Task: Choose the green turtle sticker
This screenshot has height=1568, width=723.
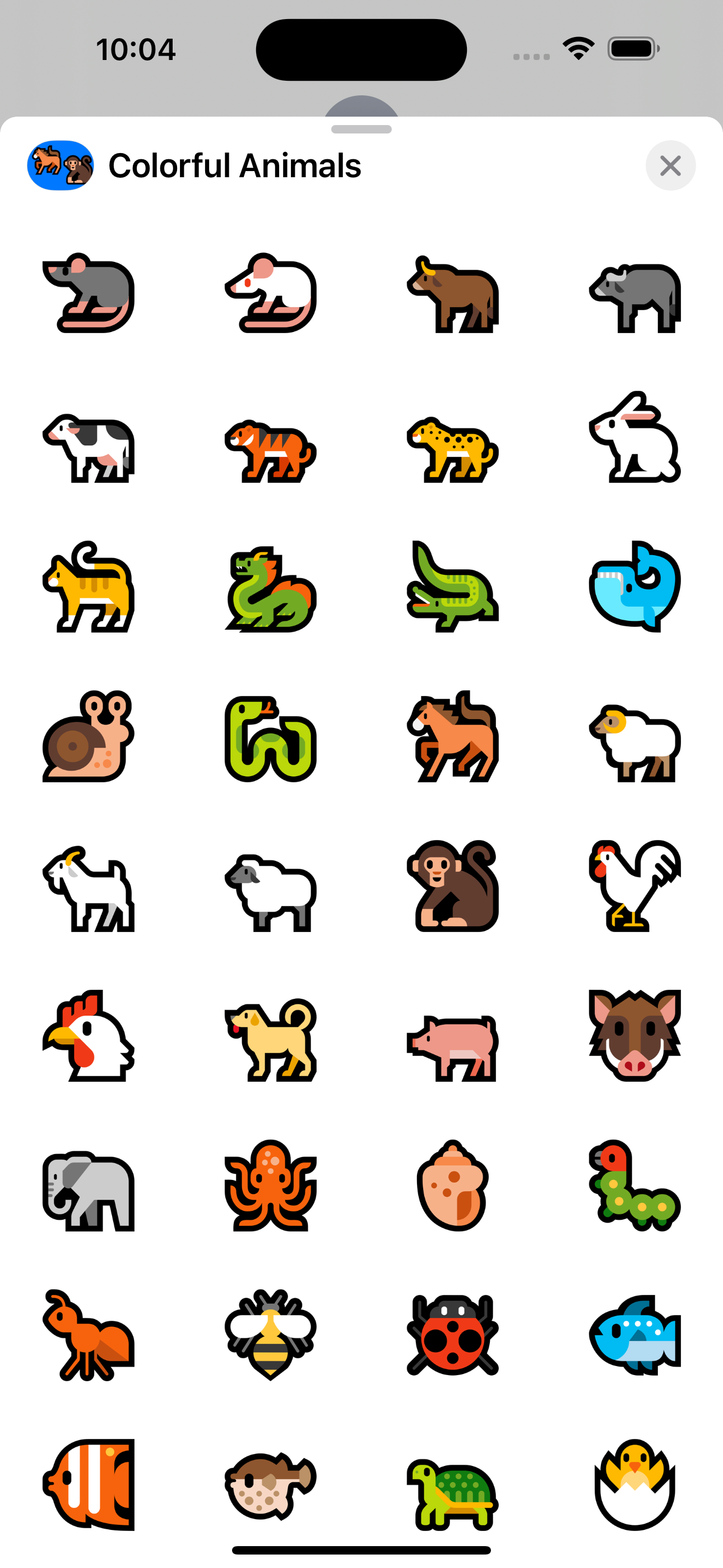Action: (452, 1495)
